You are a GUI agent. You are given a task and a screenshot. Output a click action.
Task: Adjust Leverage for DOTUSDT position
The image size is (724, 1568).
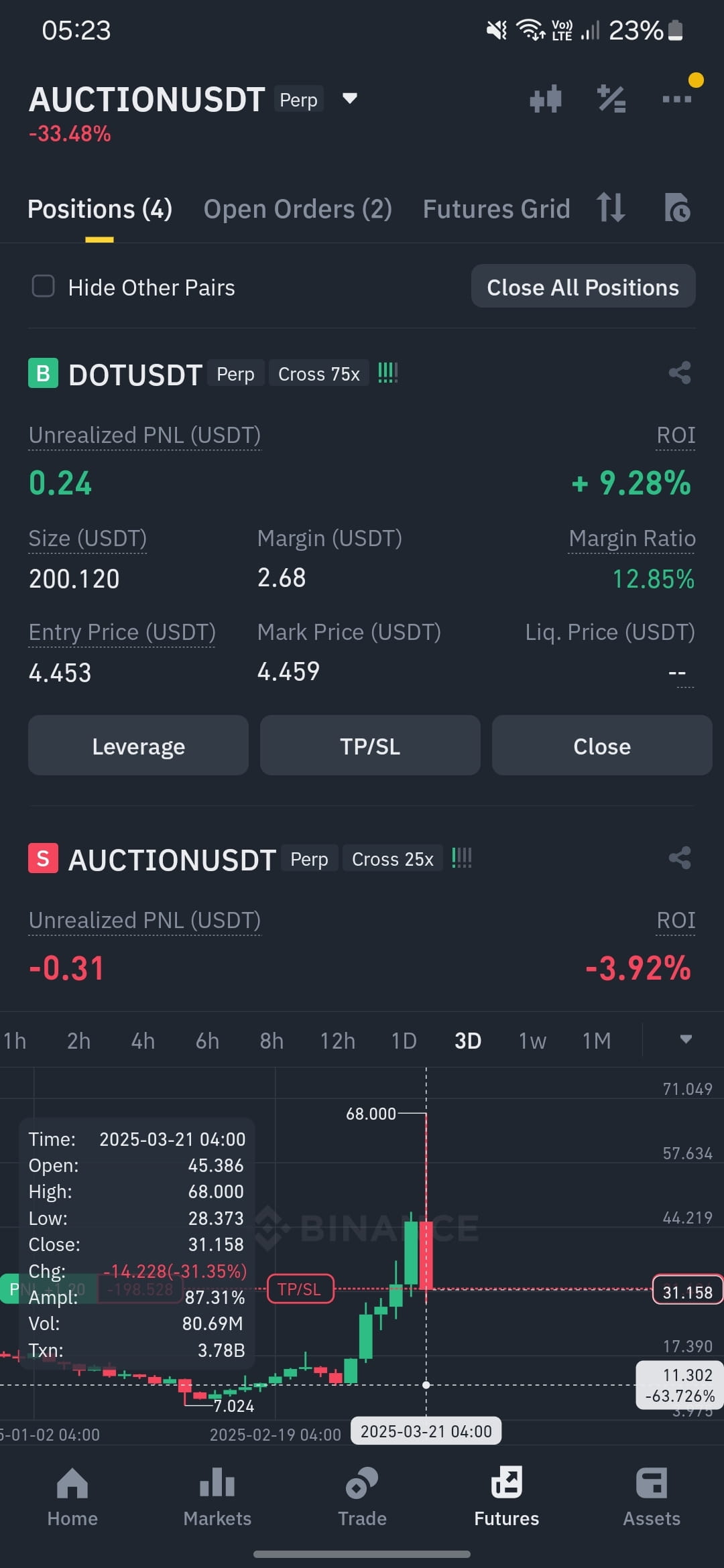coord(138,745)
